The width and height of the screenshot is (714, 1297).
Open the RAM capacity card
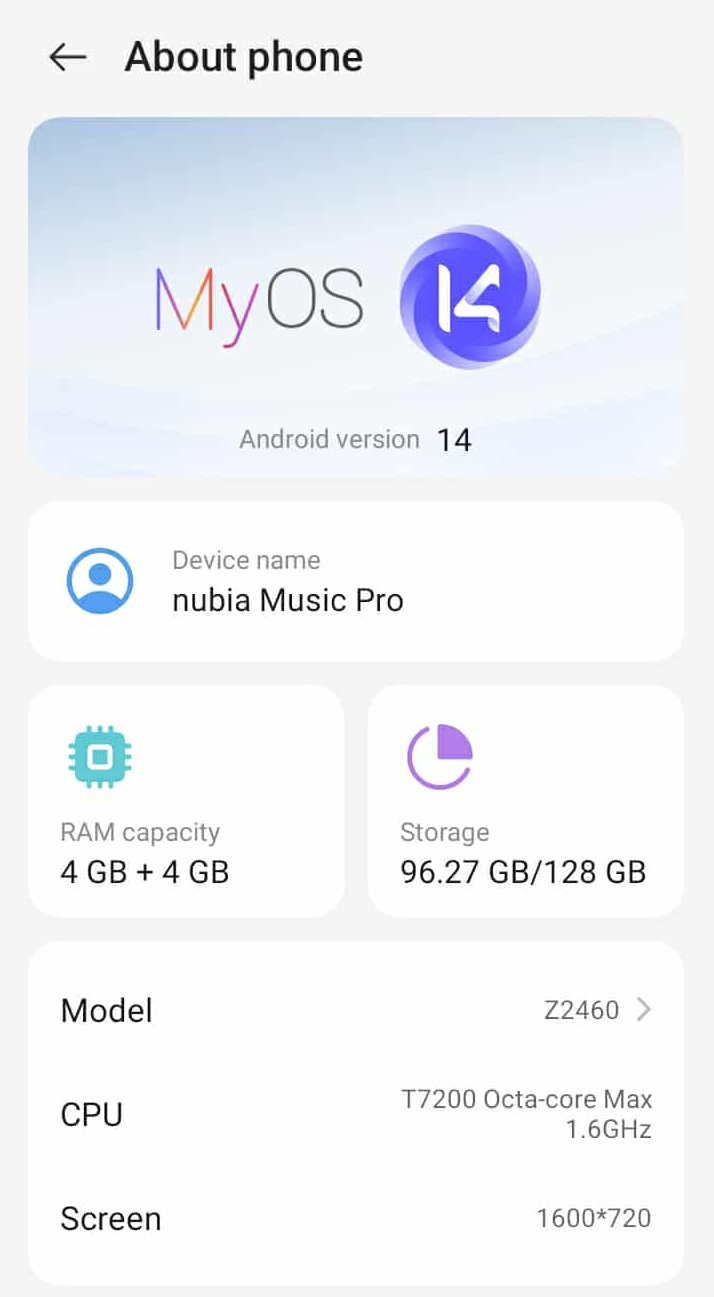pos(186,801)
